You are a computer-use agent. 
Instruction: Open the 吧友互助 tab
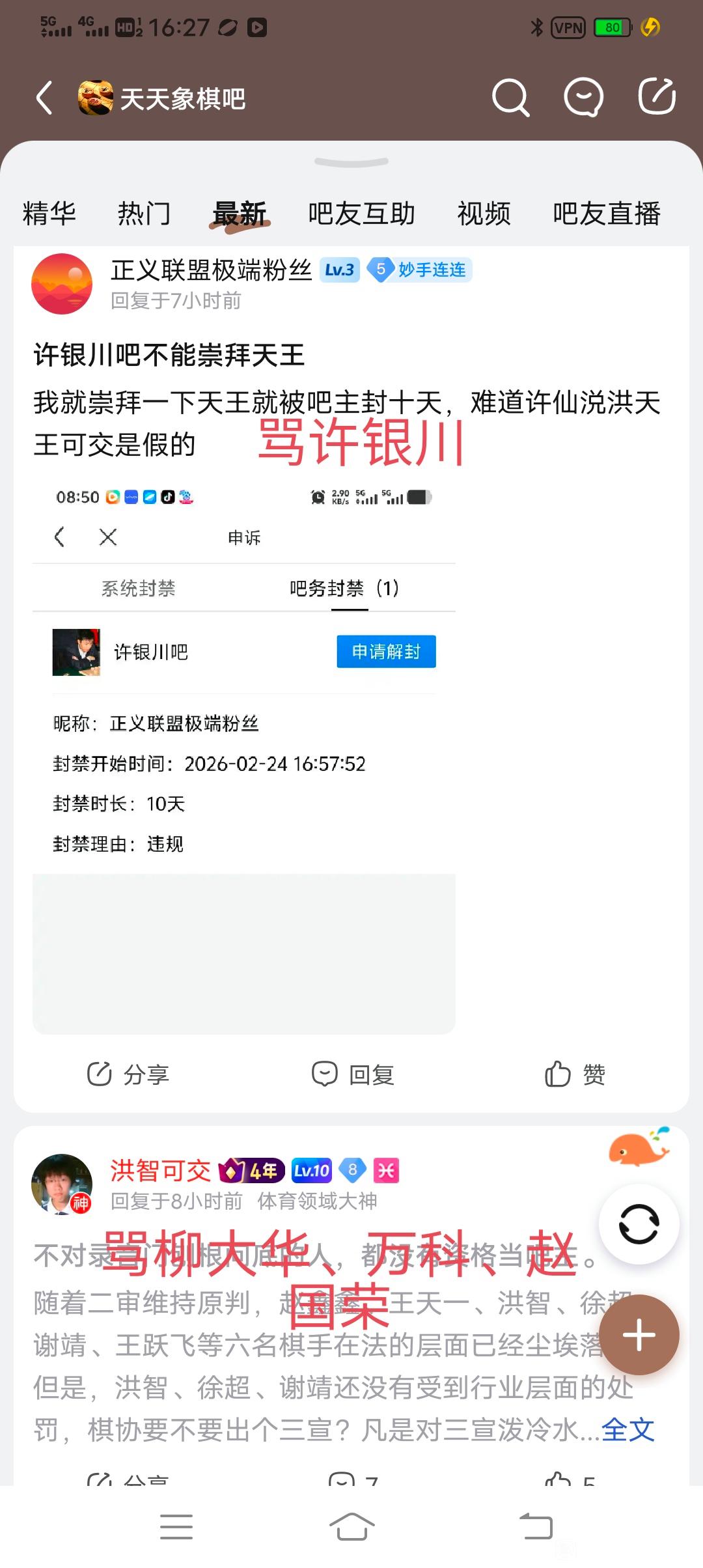click(361, 214)
